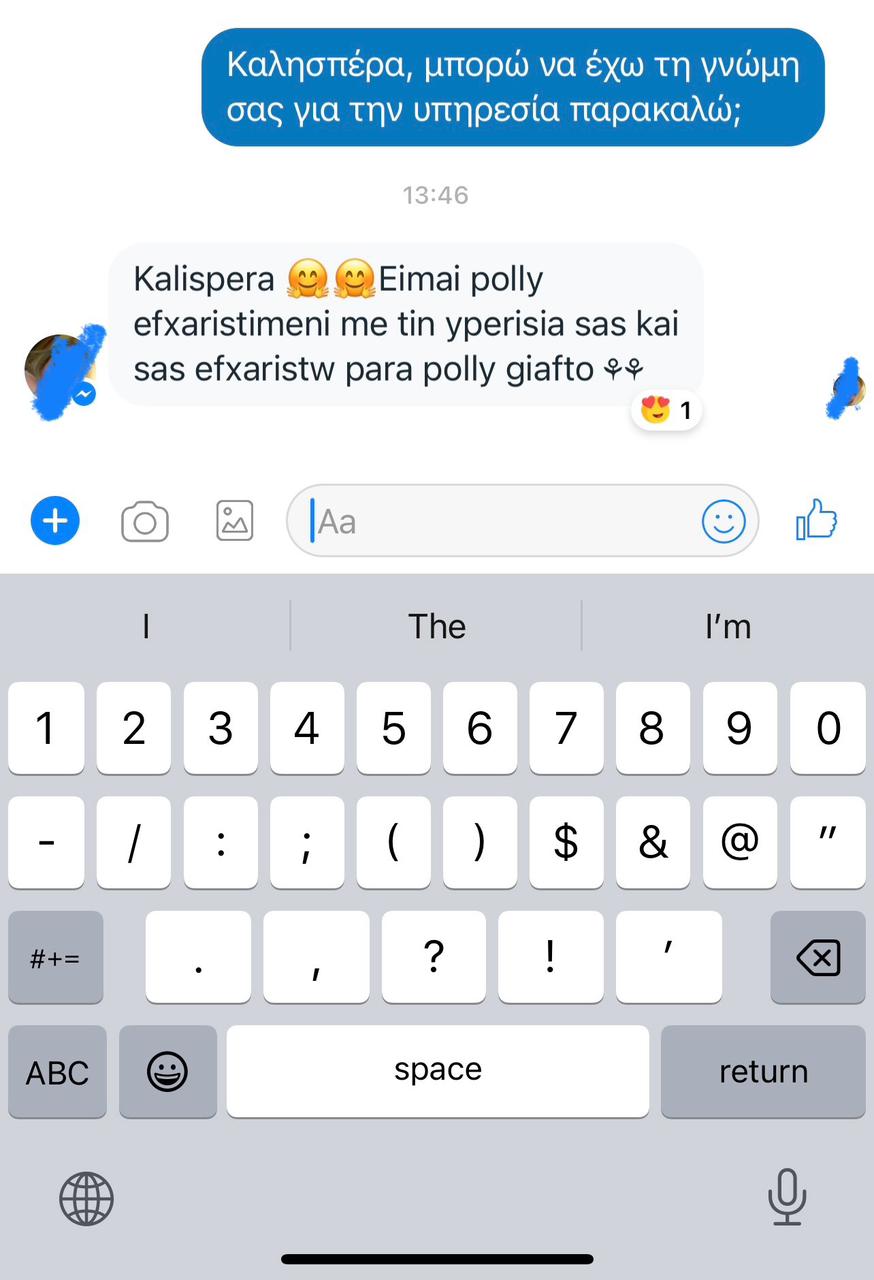The height and width of the screenshot is (1280, 874).
Task: Open the photo gallery picker
Action: coord(235,521)
